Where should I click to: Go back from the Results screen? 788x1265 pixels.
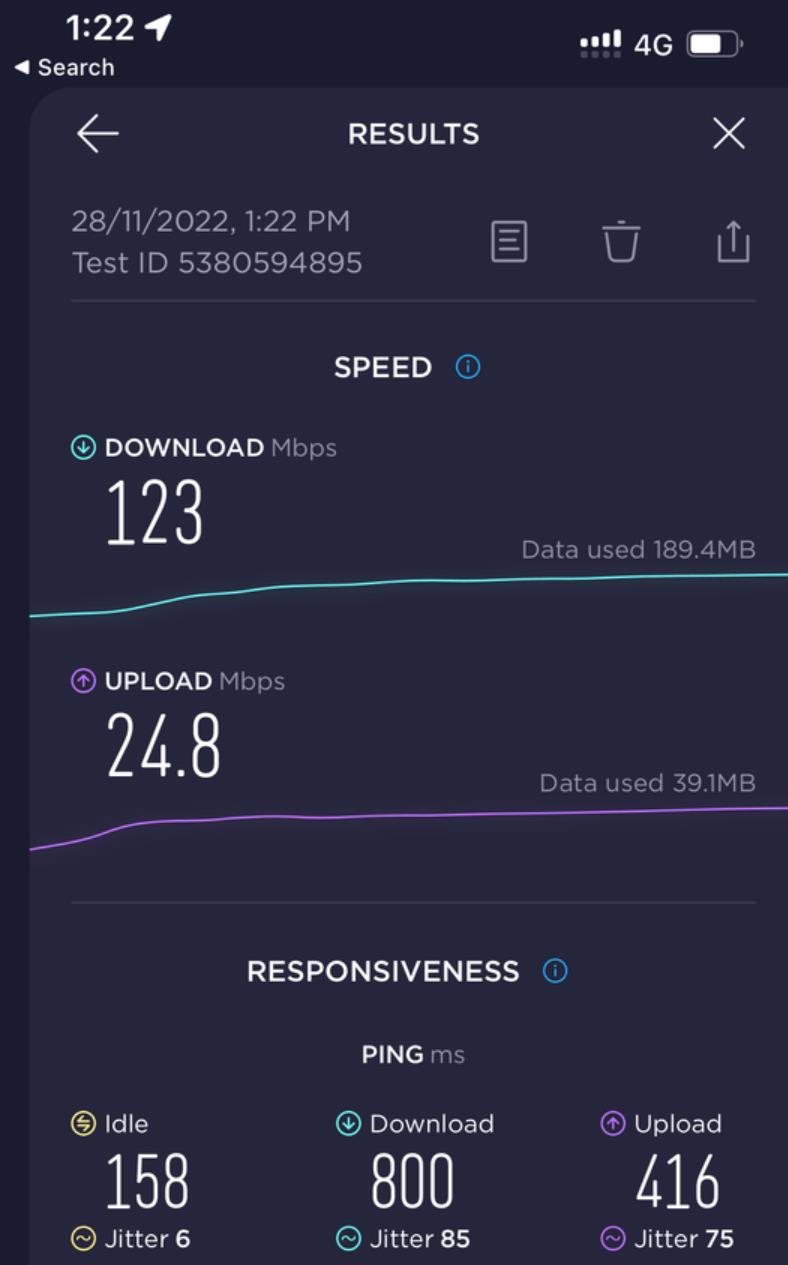pos(97,133)
